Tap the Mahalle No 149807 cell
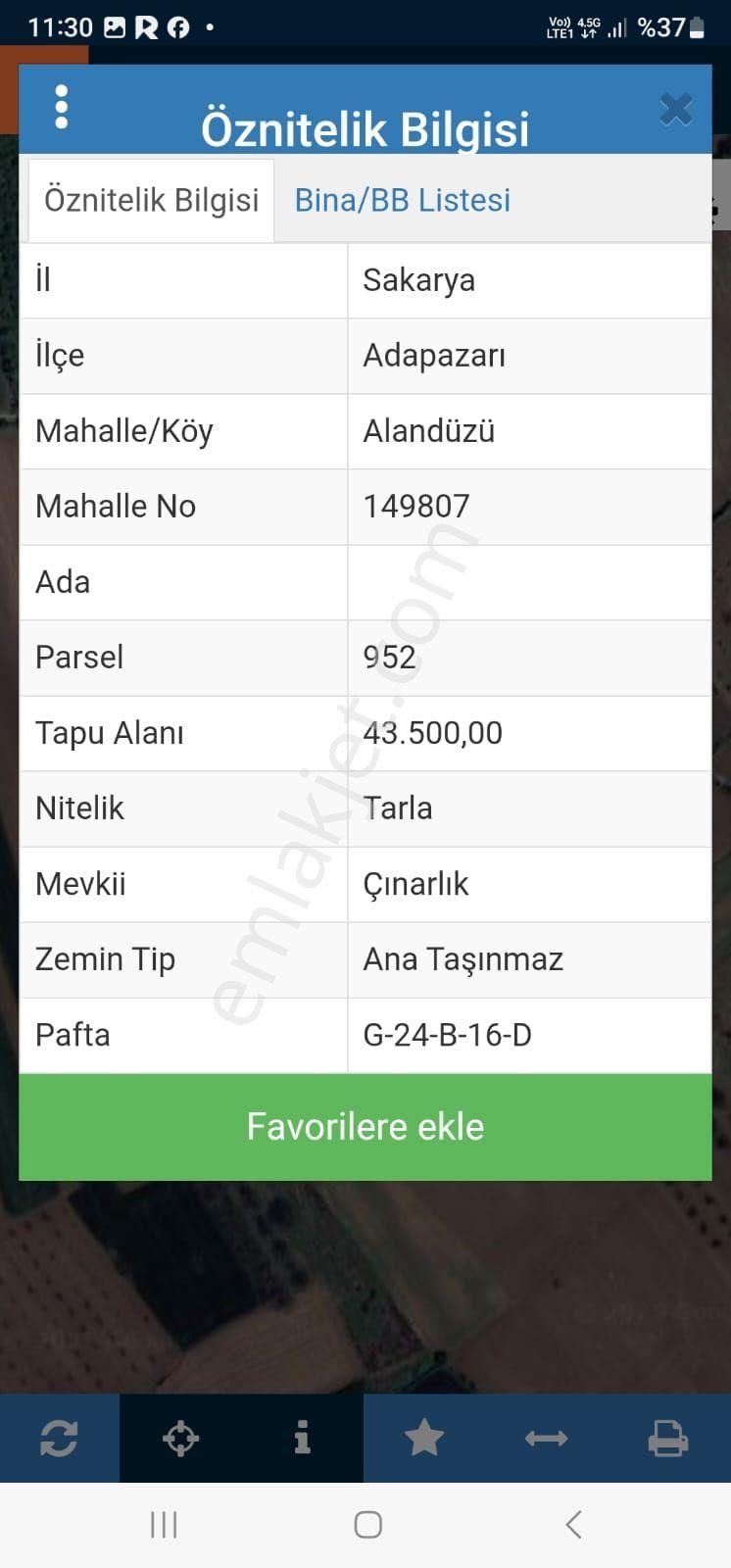Viewport: 731px width, 1568px height. [x=415, y=507]
